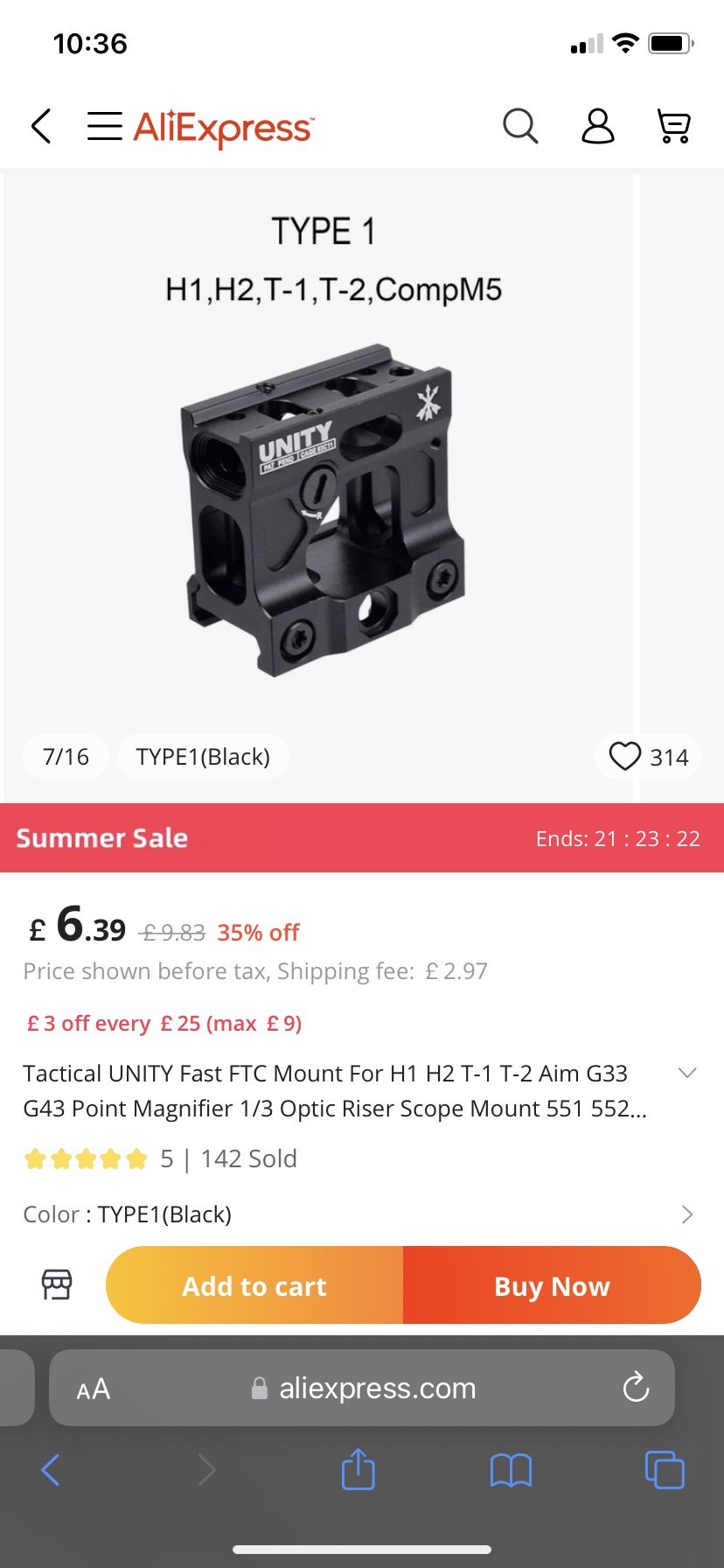724x1568 pixels.
Task: Add item to wishlist with heart
Action: [626, 756]
